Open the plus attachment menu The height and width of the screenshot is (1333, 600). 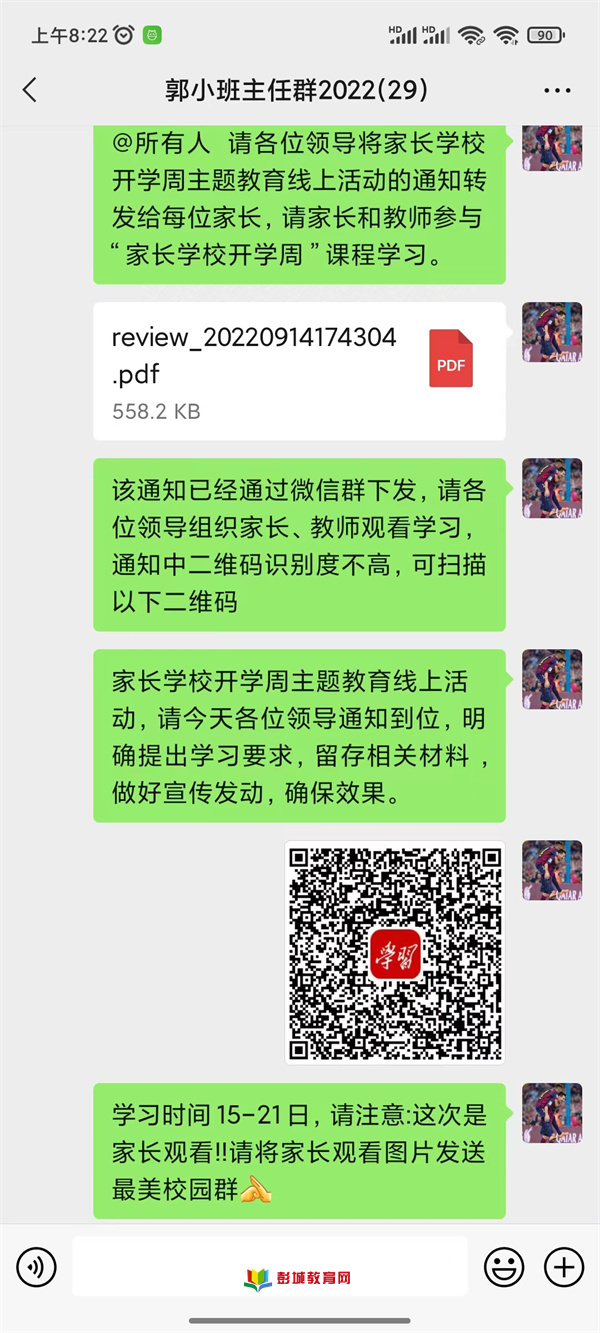(563, 1268)
